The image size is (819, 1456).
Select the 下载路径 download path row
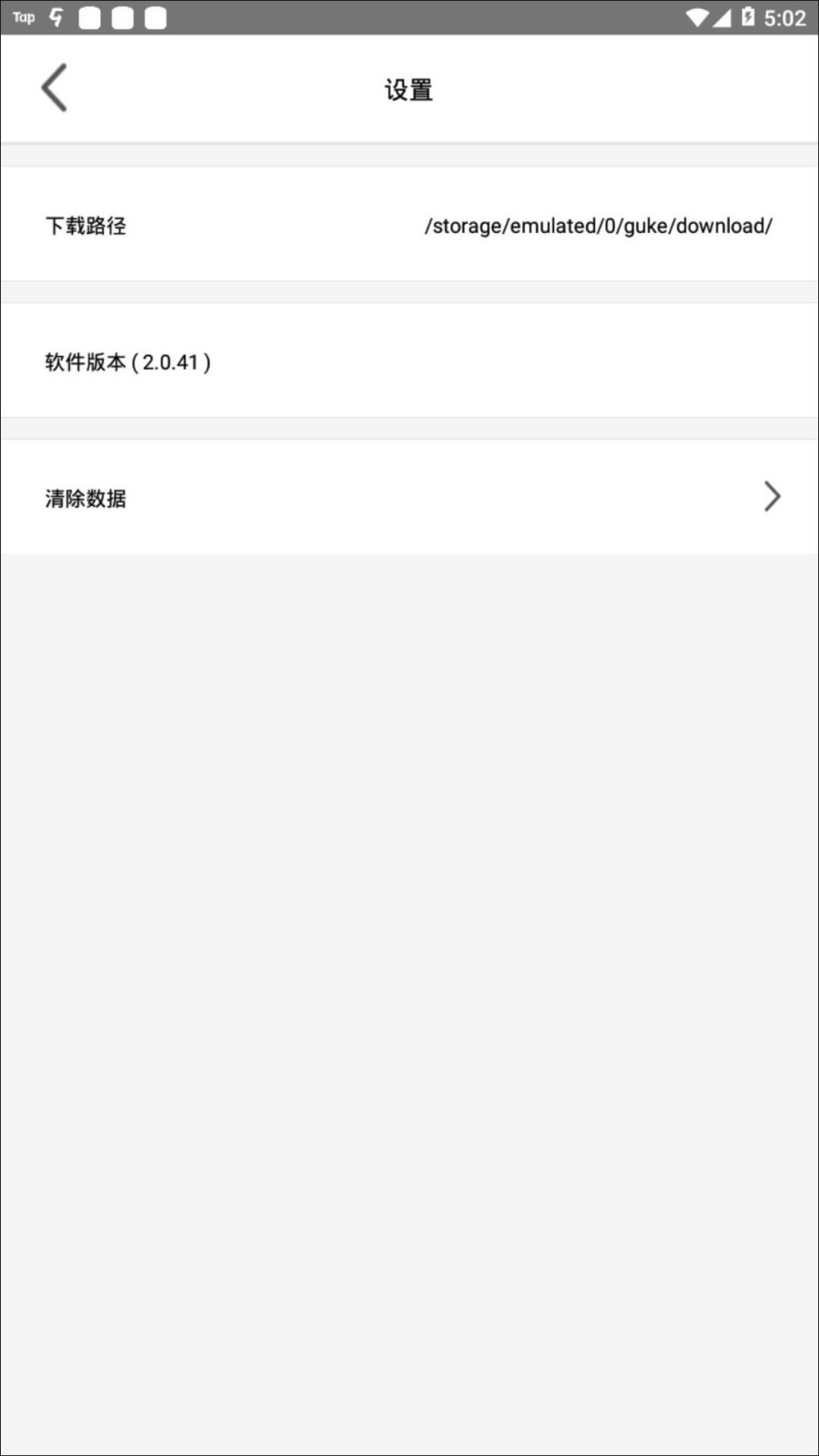(x=409, y=224)
